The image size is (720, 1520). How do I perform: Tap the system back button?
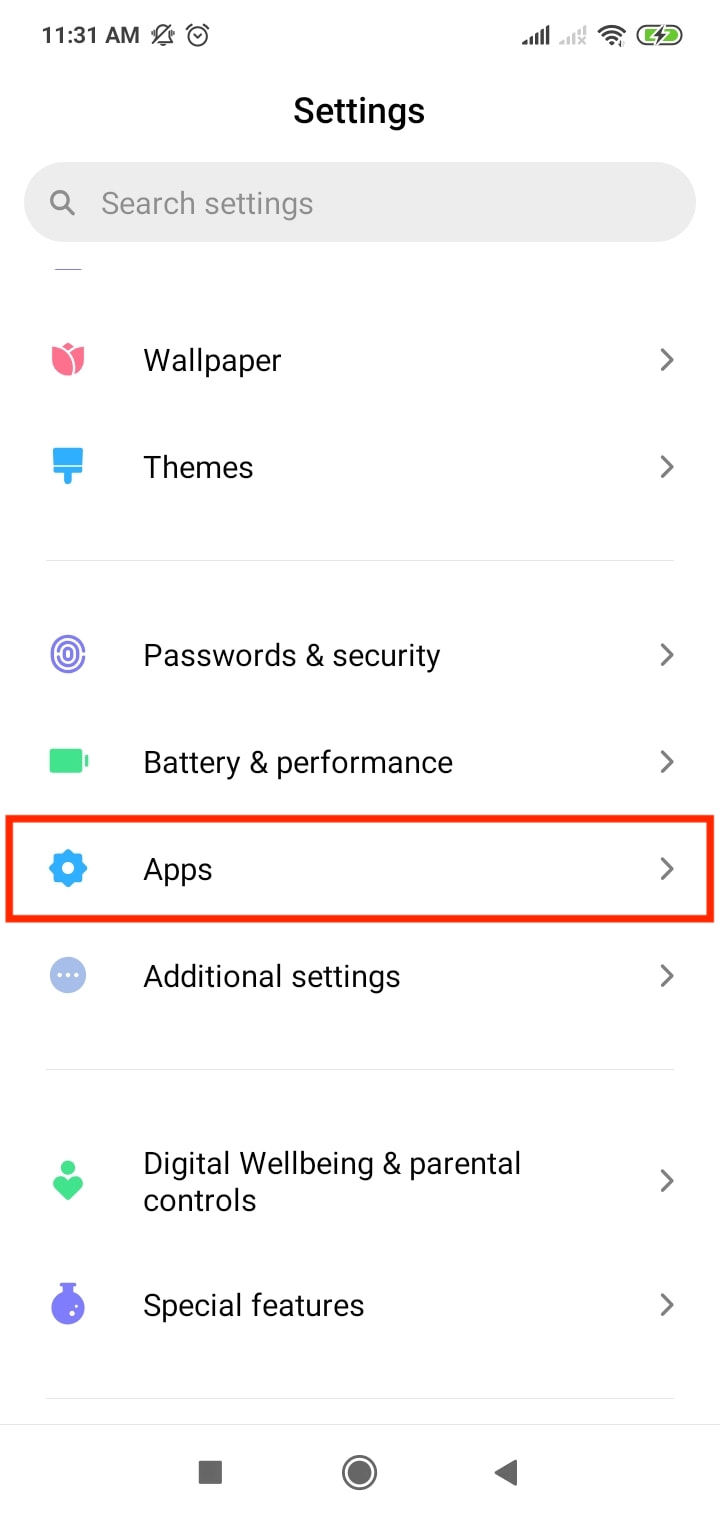(506, 1472)
